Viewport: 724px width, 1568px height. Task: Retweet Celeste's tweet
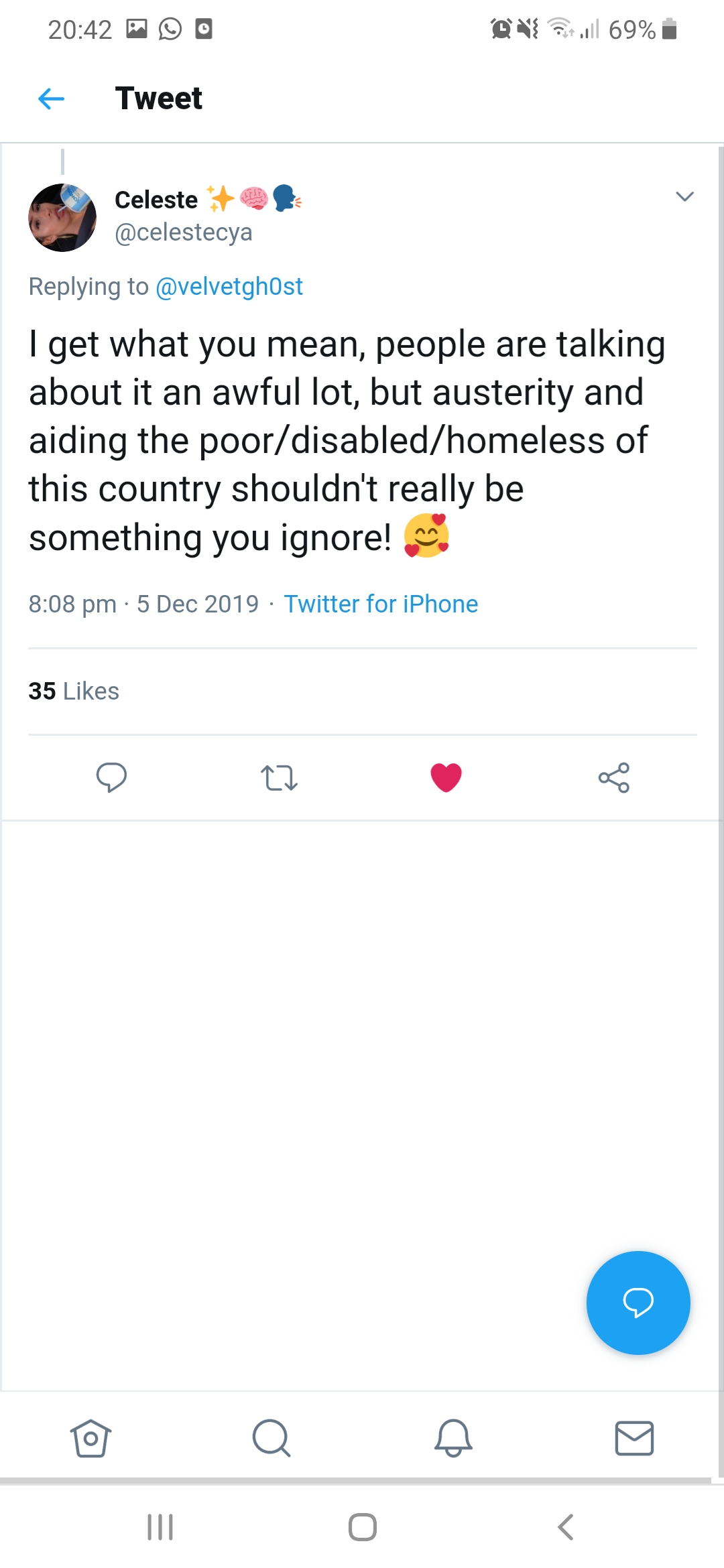pos(279,777)
